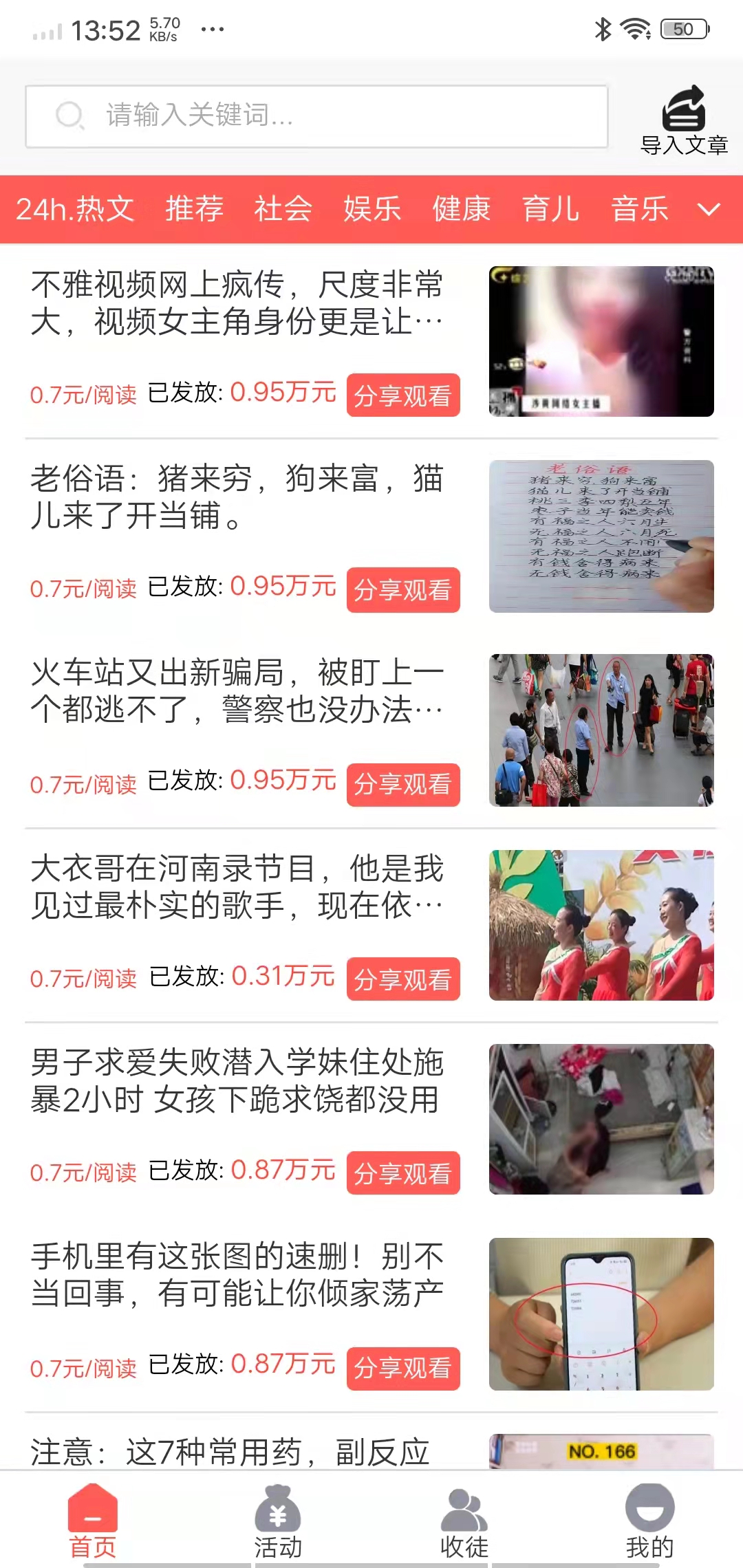The image size is (743, 1568).
Task: Switch to the 24h.热文 tab
Action: tap(76, 210)
